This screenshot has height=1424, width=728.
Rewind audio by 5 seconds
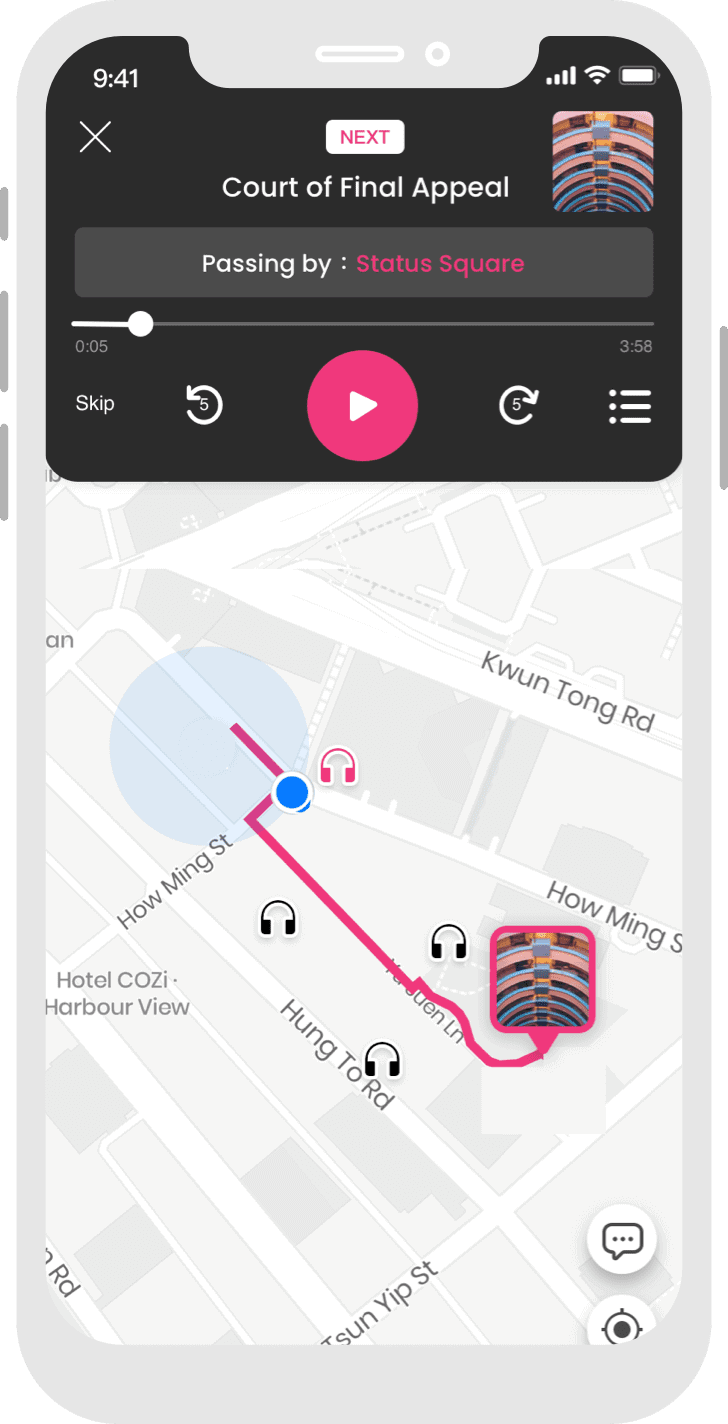(x=204, y=405)
